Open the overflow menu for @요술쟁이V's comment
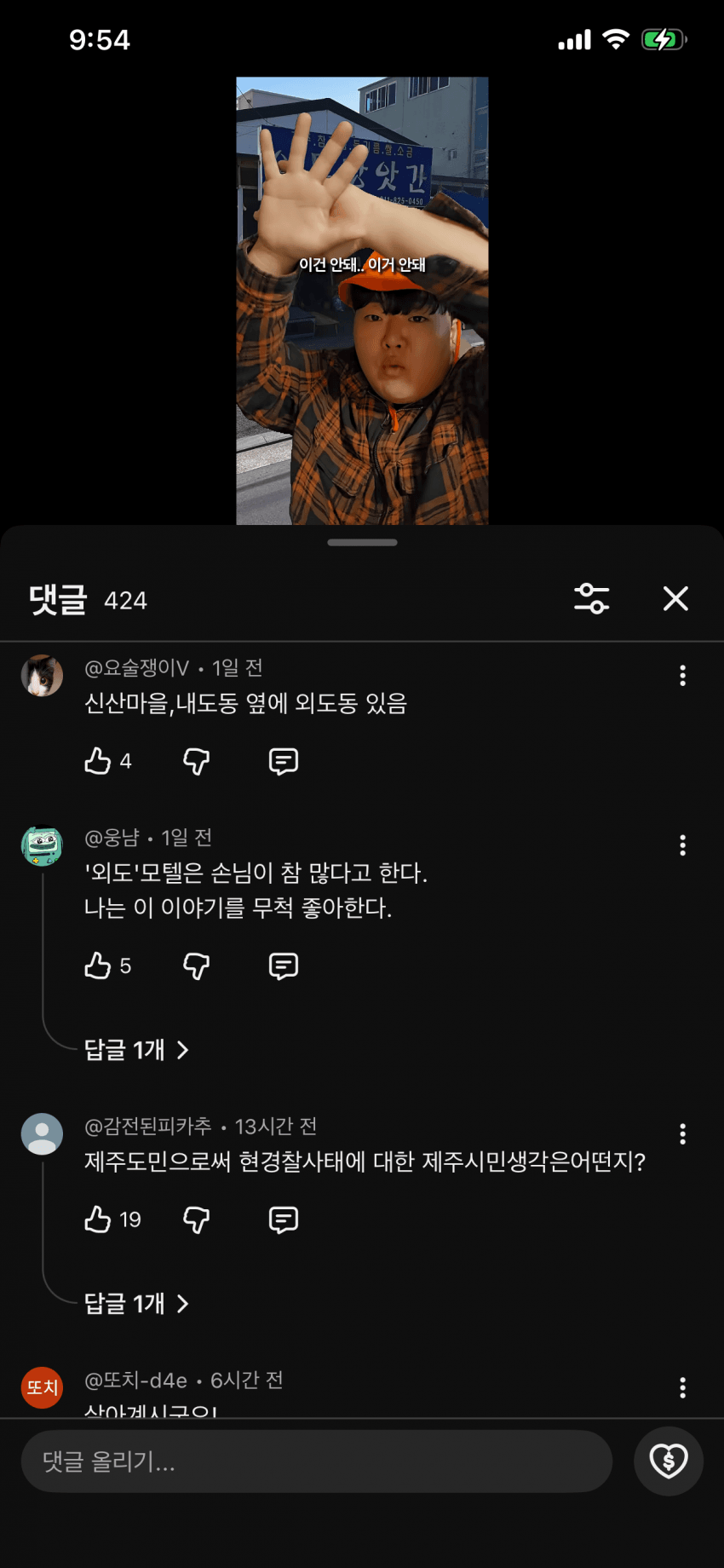724x1568 pixels. pos(682,675)
